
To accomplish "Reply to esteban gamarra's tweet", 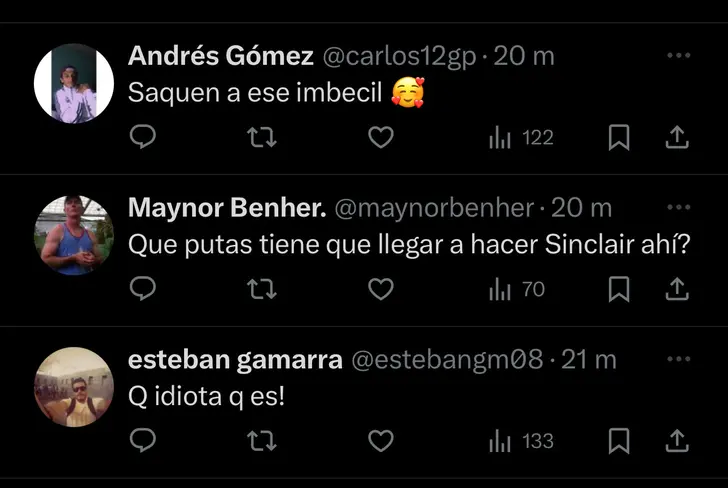I will 143,440.
